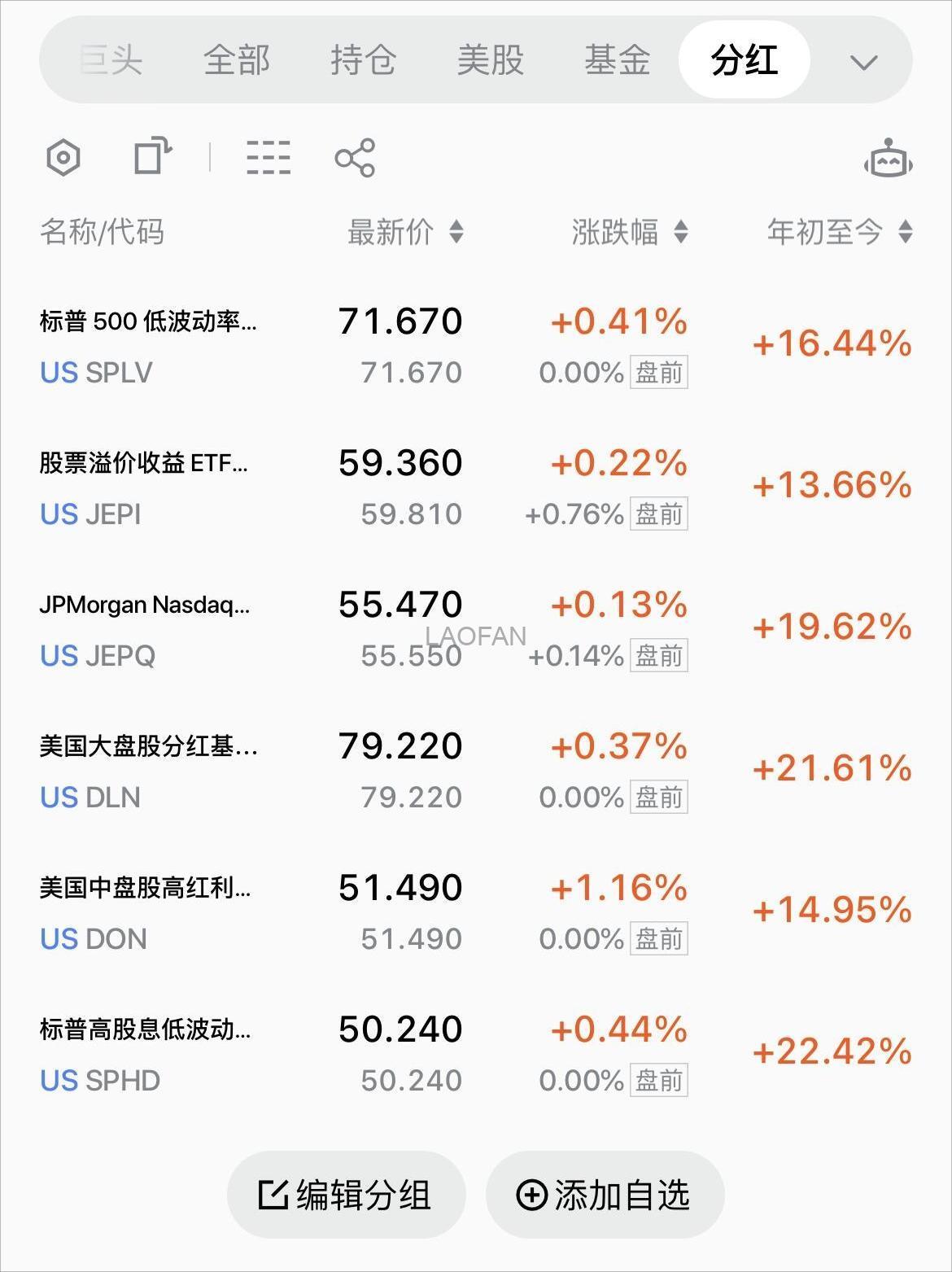Tap the 盘前 badge next to SPLV

(x=661, y=372)
